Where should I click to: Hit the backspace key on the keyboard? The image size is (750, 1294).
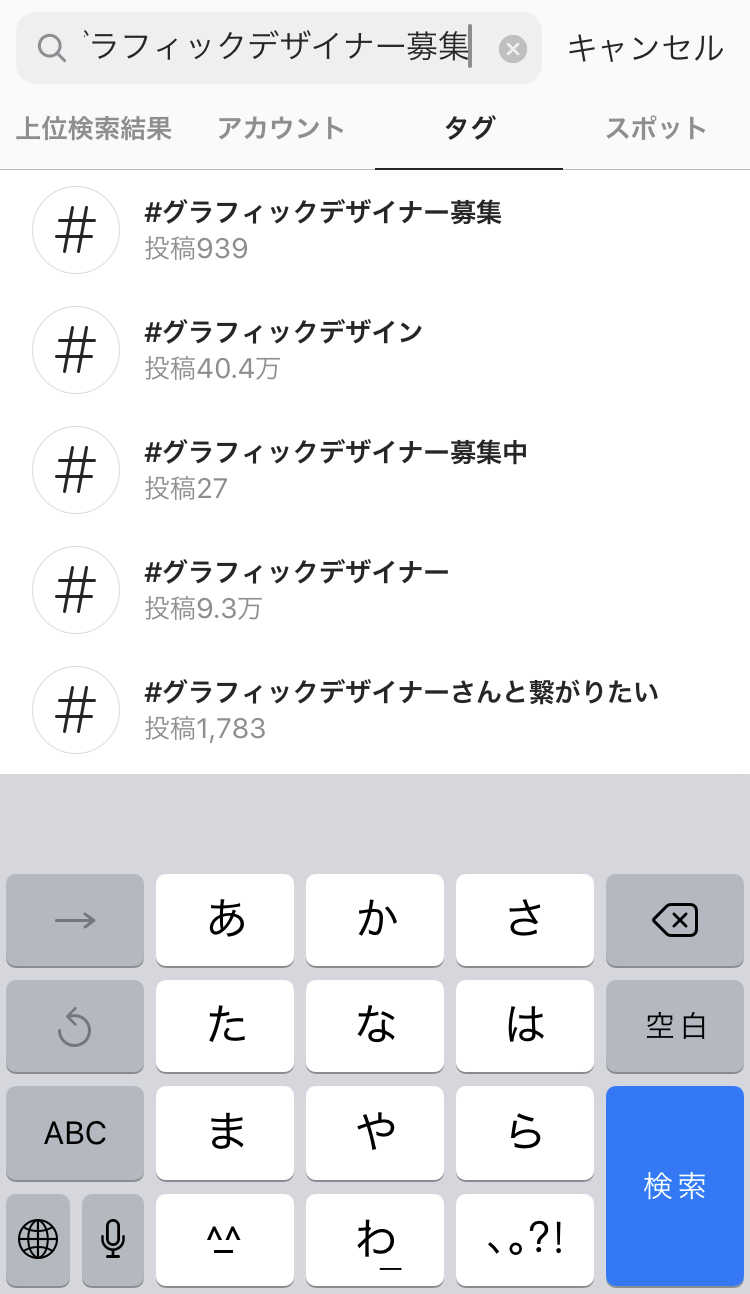tap(675, 920)
